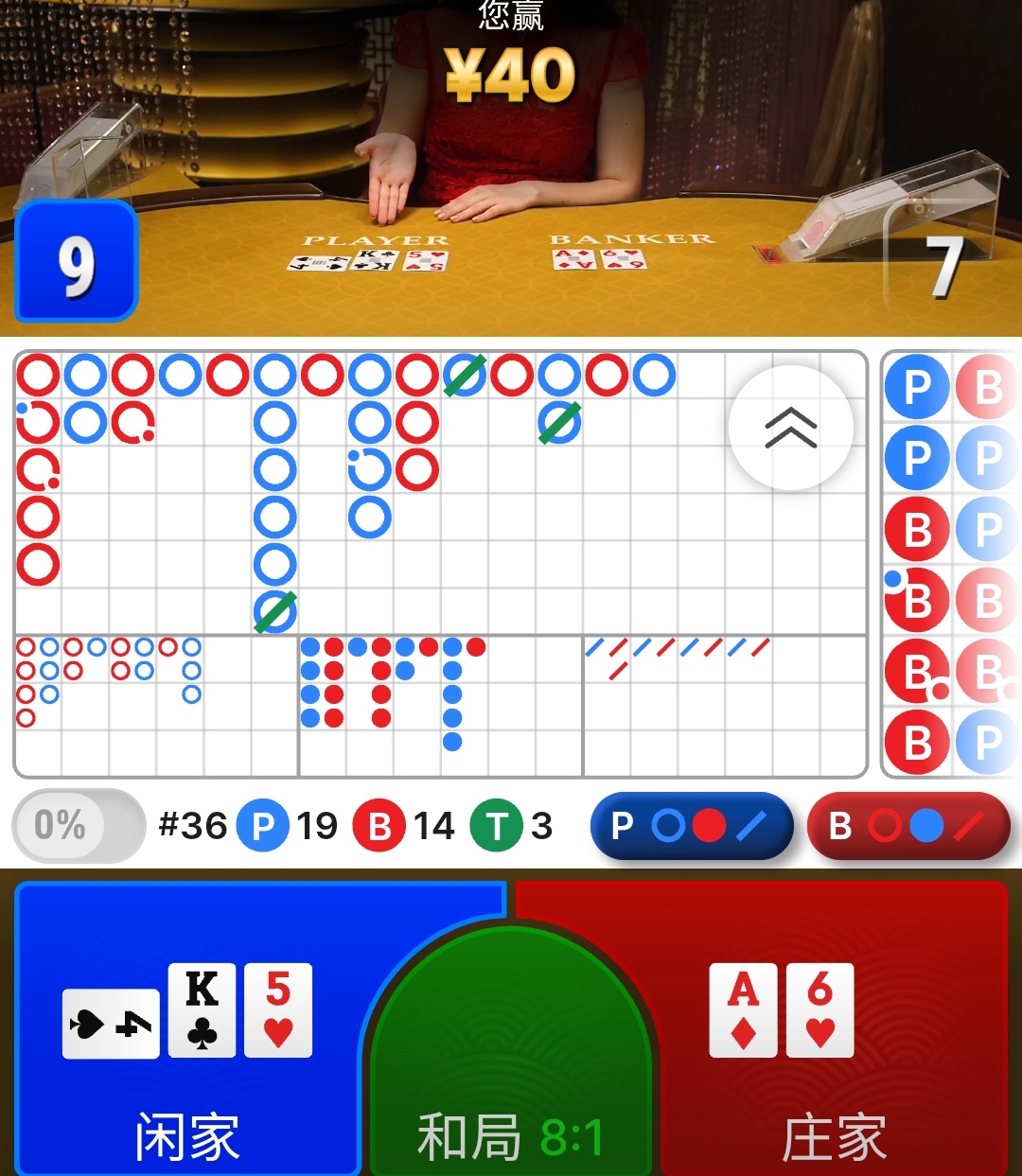The width and height of the screenshot is (1022, 1176).
Task: Tap the blue P prediction button
Action: point(692,826)
